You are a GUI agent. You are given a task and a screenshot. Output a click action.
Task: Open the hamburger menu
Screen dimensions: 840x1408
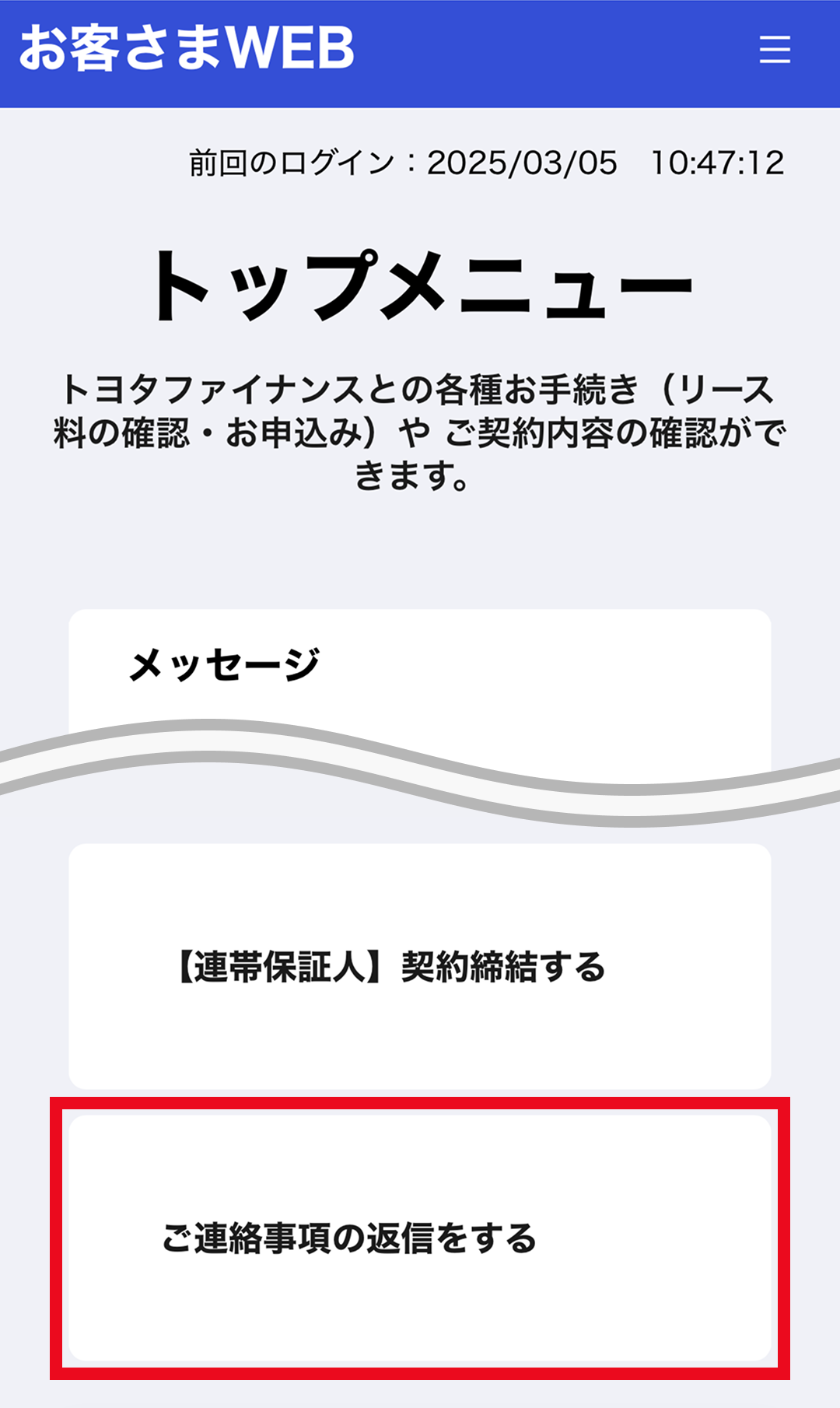coord(775,49)
